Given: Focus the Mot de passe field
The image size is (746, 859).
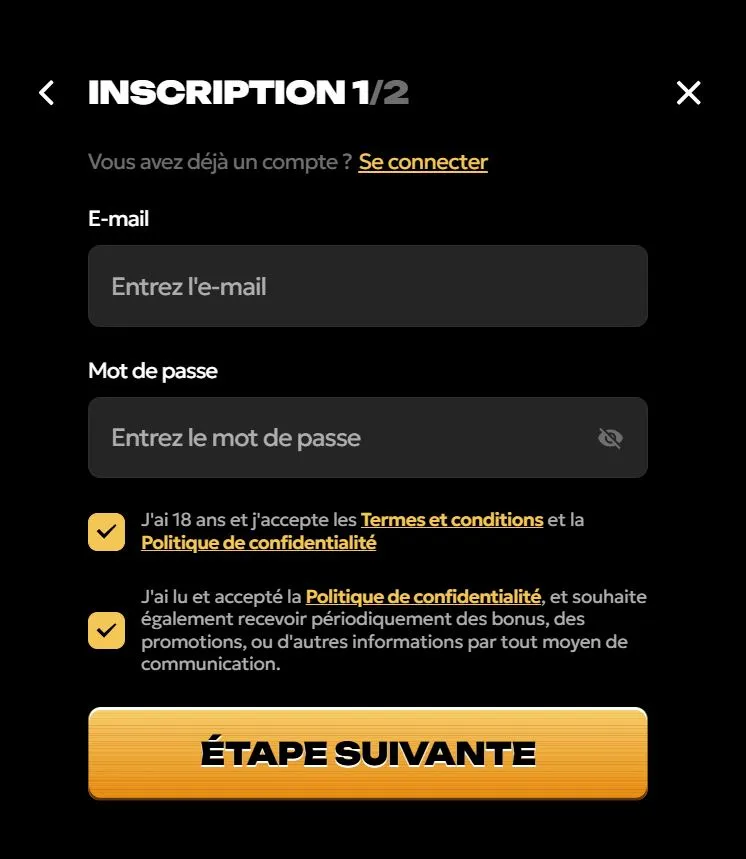Looking at the screenshot, I should tap(340, 438).
